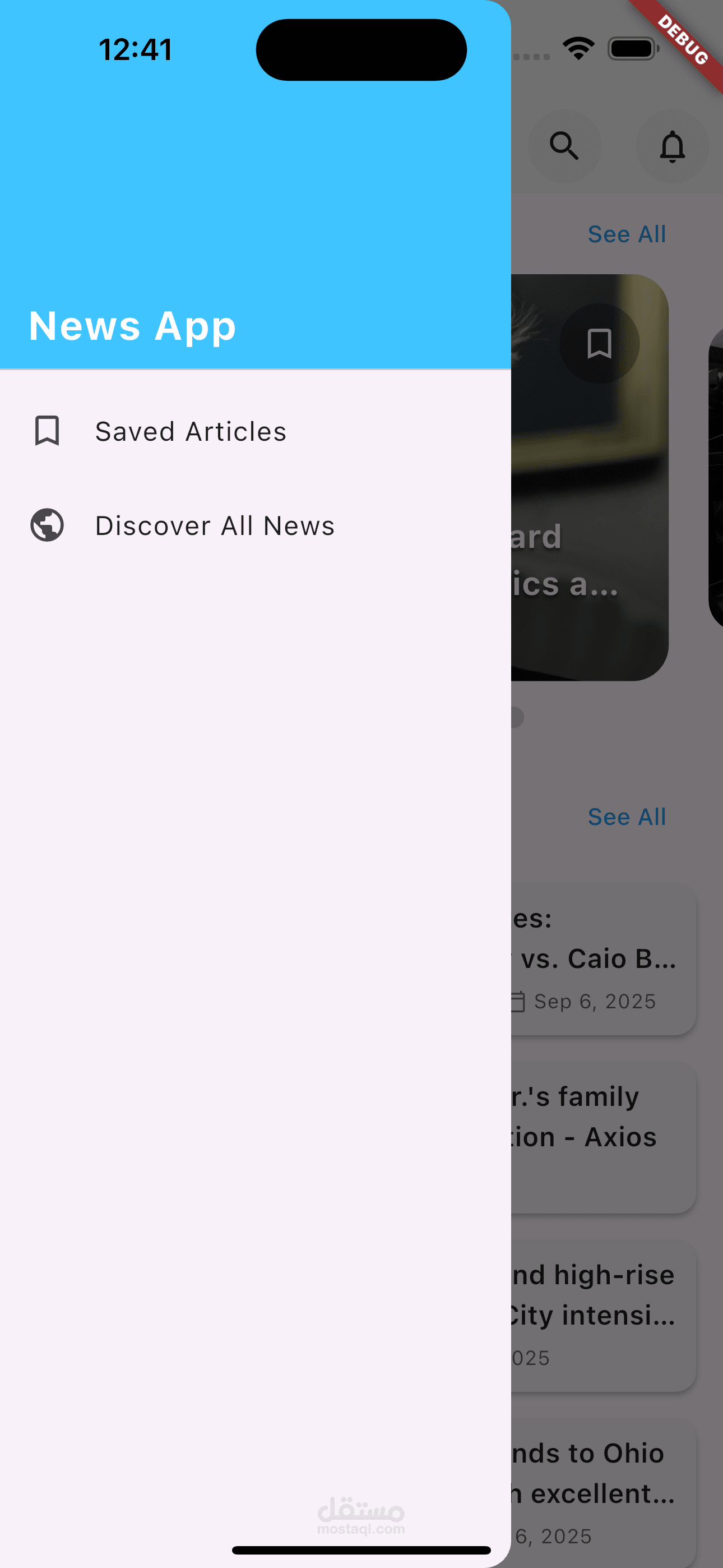Open the Caio B... article dated Sep 6, 2025
The width and height of the screenshot is (723, 1568).
[x=604, y=960]
